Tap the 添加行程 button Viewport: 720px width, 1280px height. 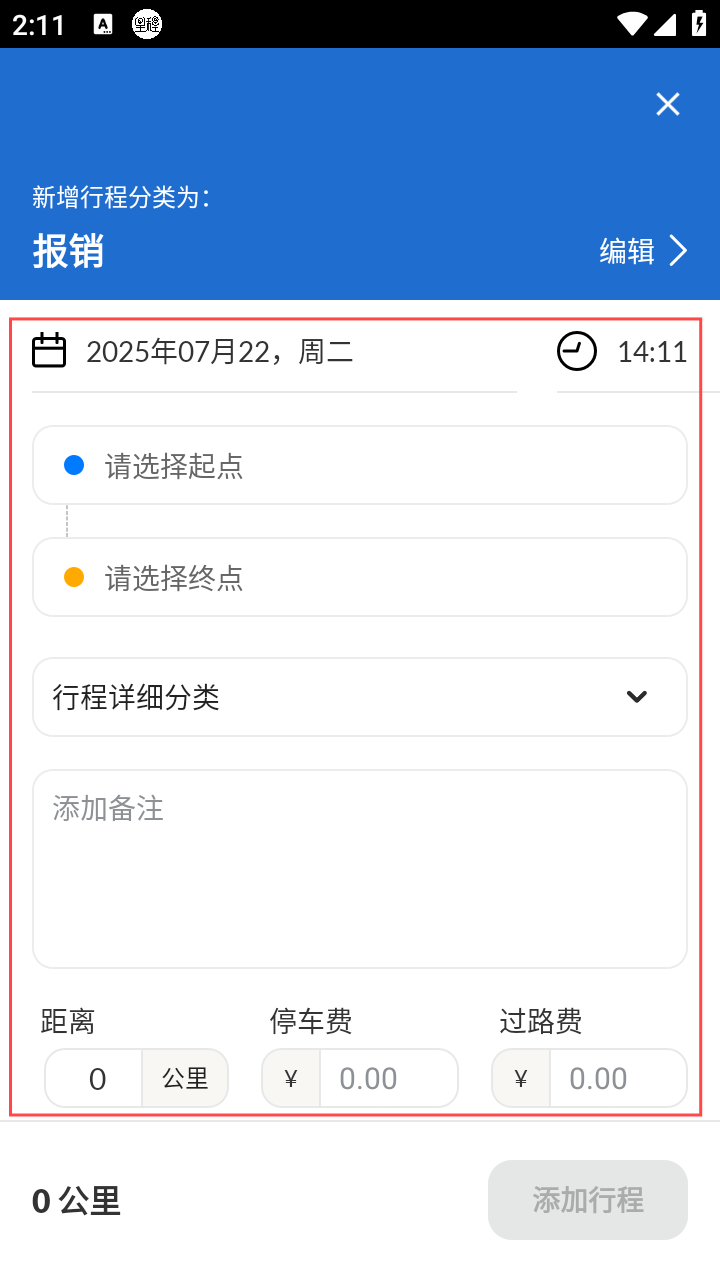tap(587, 1200)
